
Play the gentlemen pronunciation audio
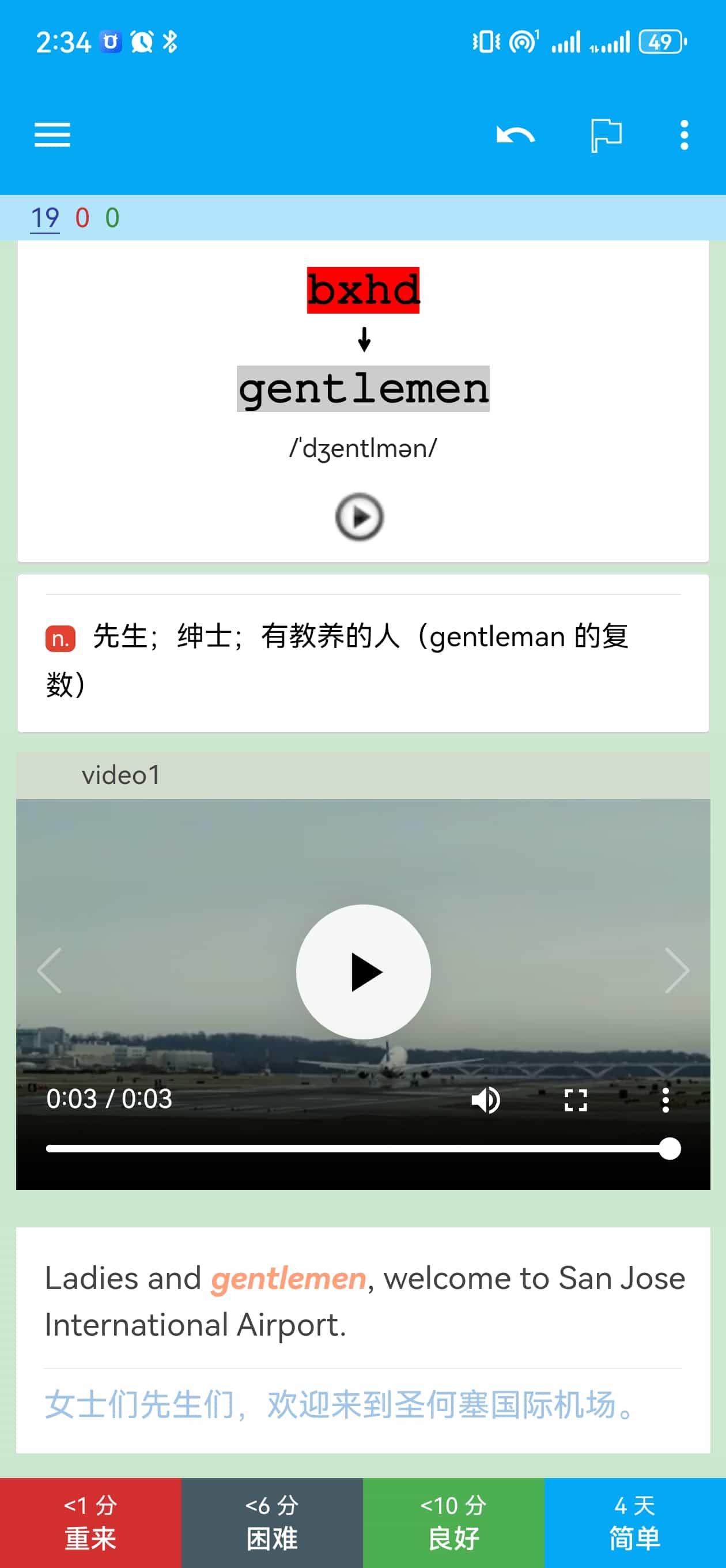coord(359,517)
